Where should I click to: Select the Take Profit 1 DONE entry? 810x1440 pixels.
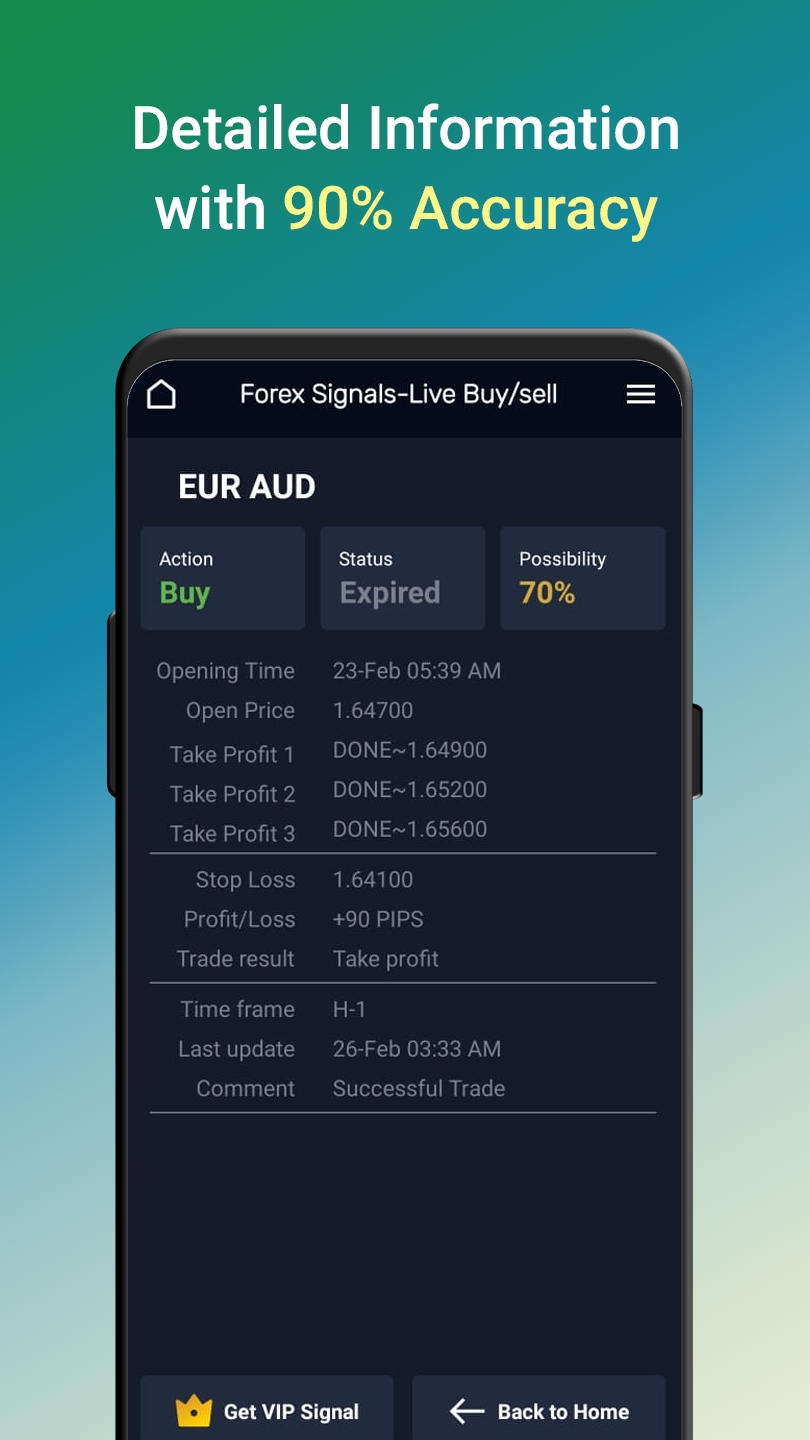pos(409,750)
